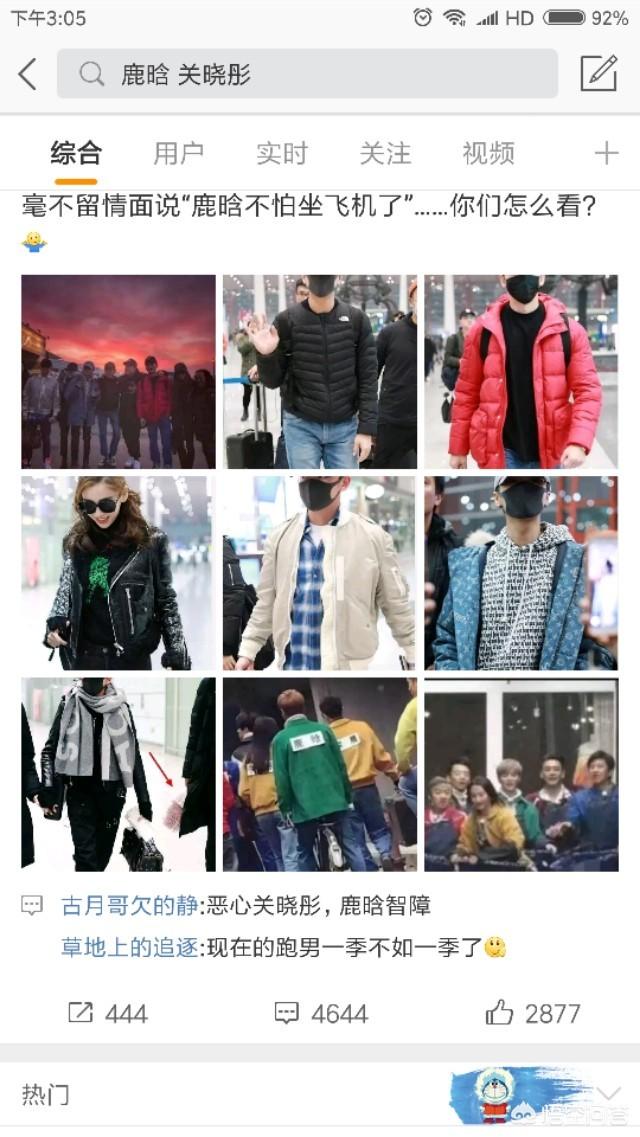Open the red puffer jacket photo

point(521,371)
